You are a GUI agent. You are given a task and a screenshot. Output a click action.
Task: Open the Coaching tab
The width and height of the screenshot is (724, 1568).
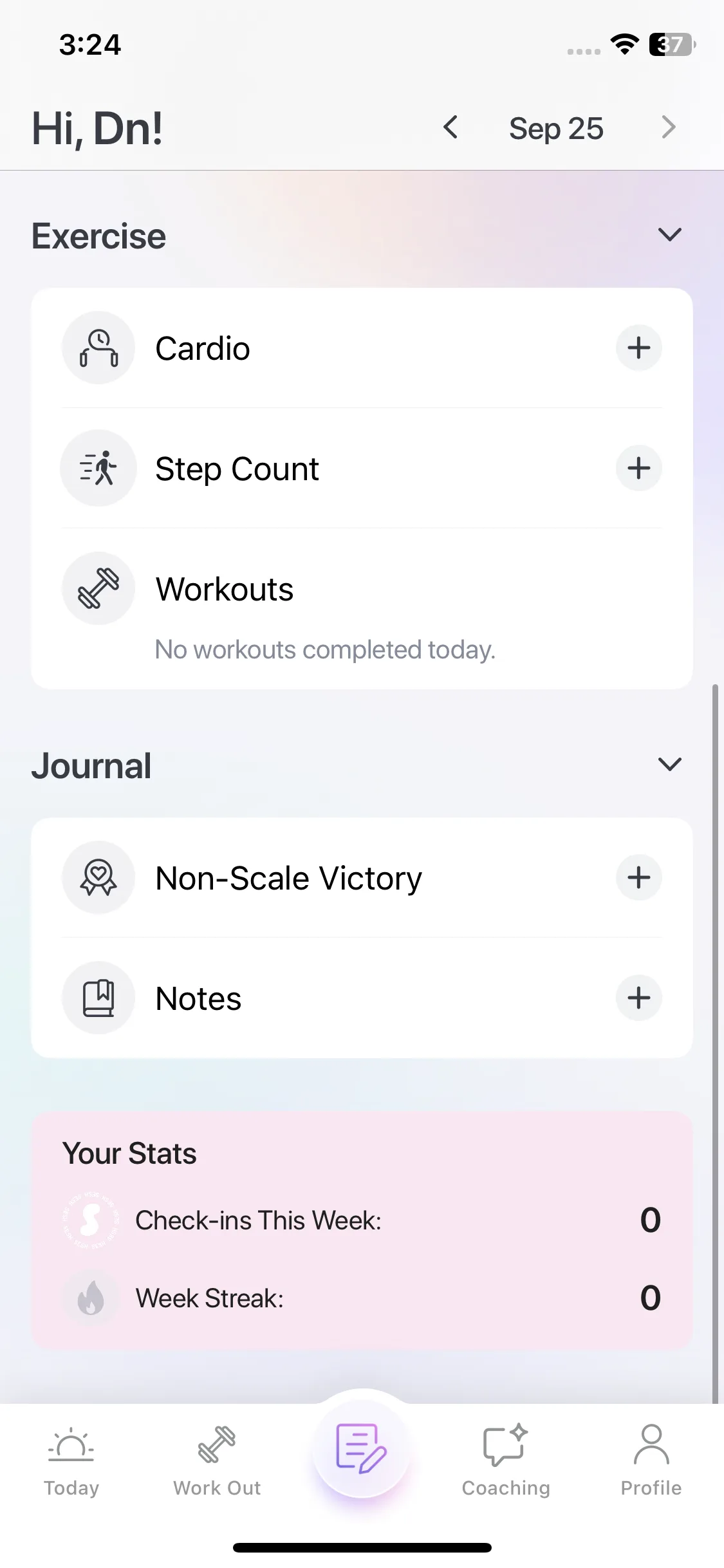tap(506, 1461)
